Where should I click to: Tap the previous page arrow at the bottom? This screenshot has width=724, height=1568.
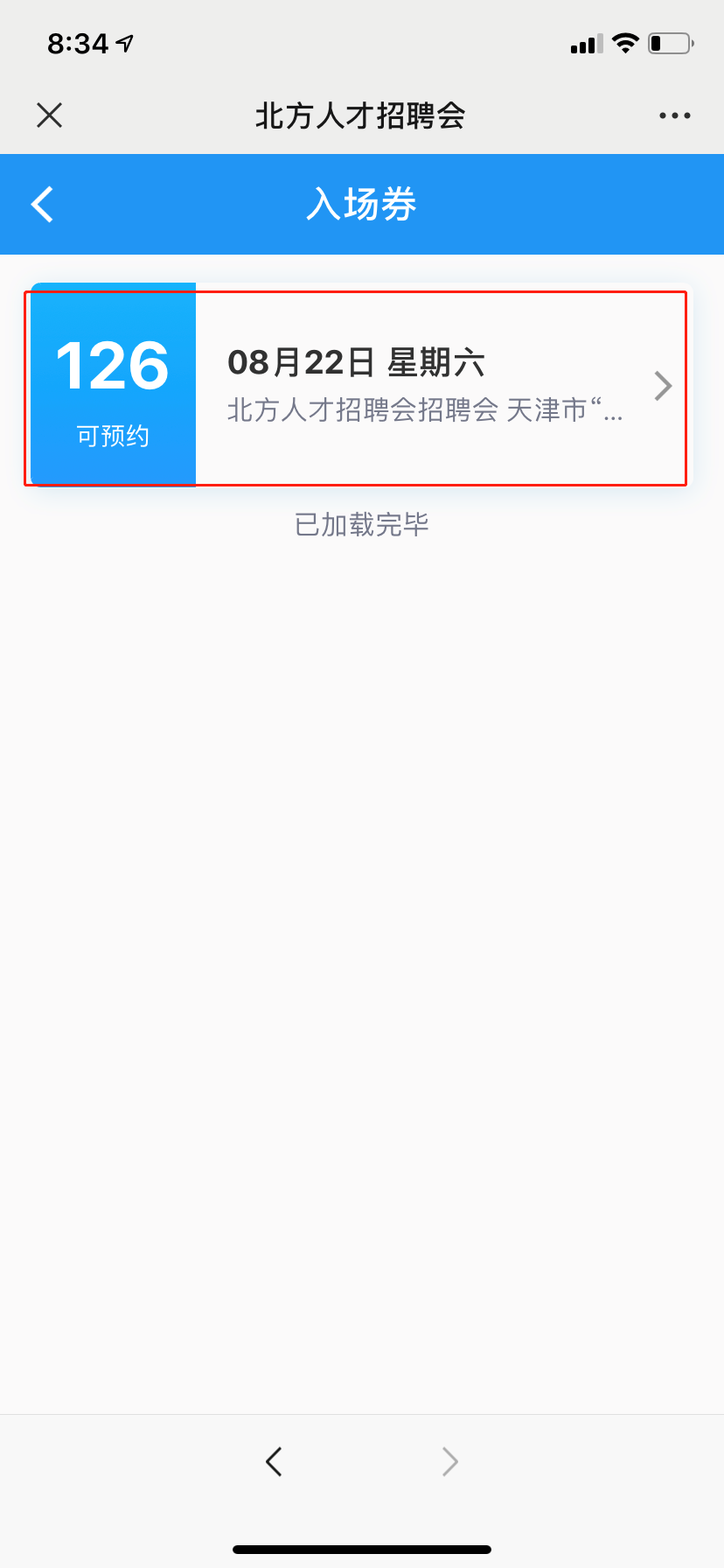point(274,1460)
